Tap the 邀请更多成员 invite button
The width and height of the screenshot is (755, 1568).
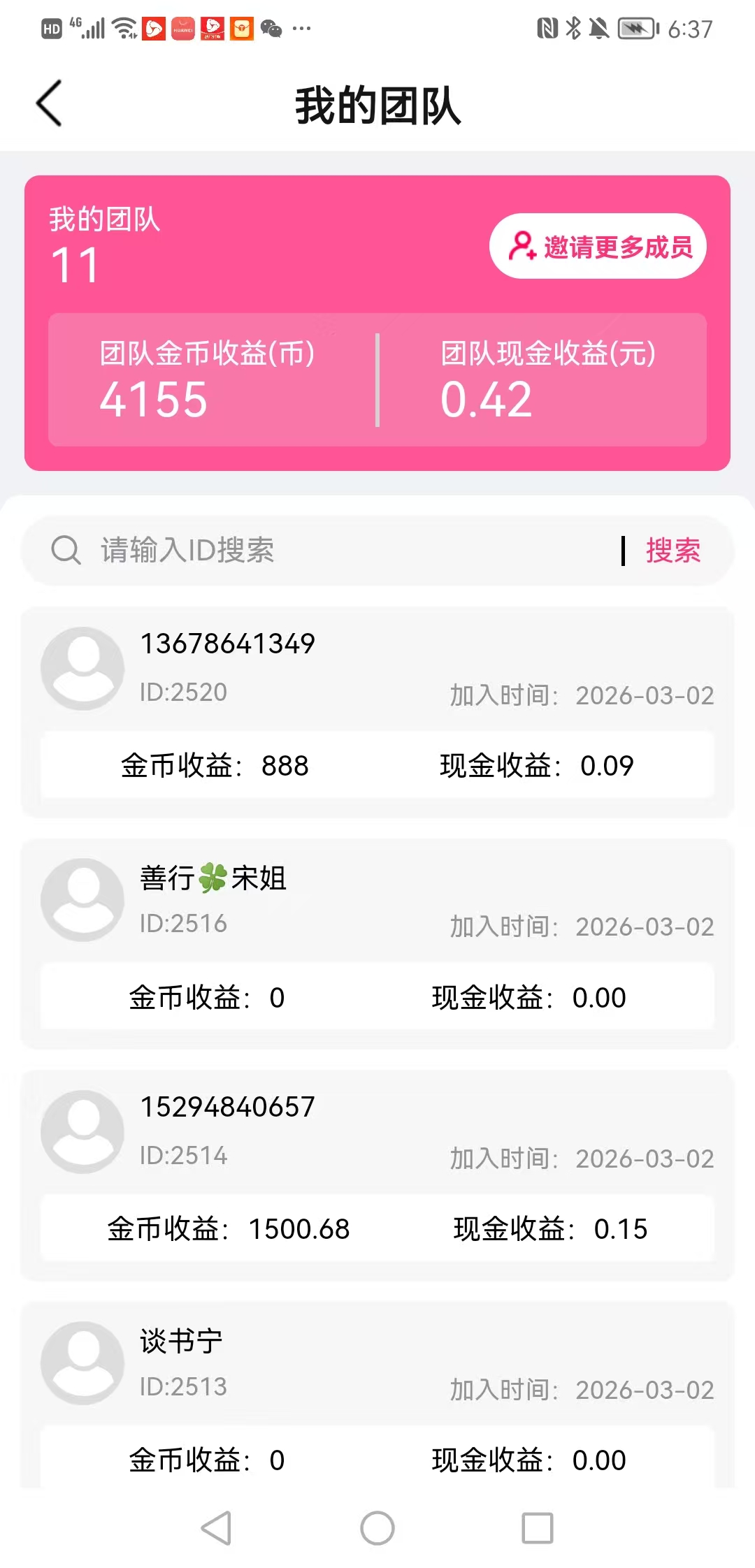(598, 246)
